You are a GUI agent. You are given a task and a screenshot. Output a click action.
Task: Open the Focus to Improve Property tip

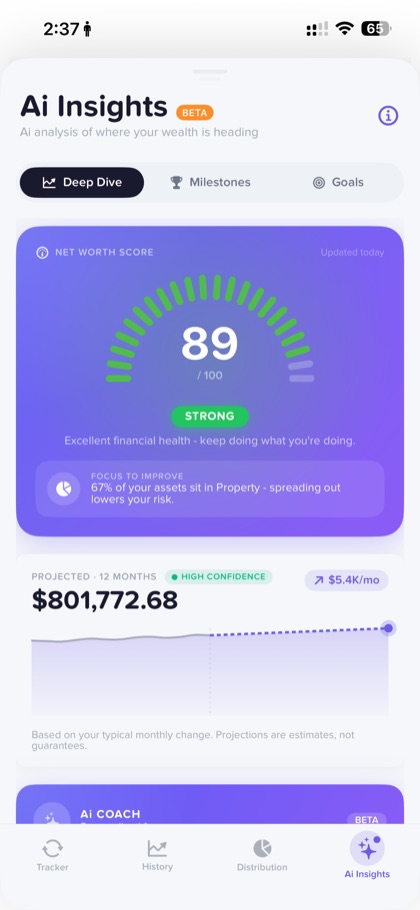point(210,489)
